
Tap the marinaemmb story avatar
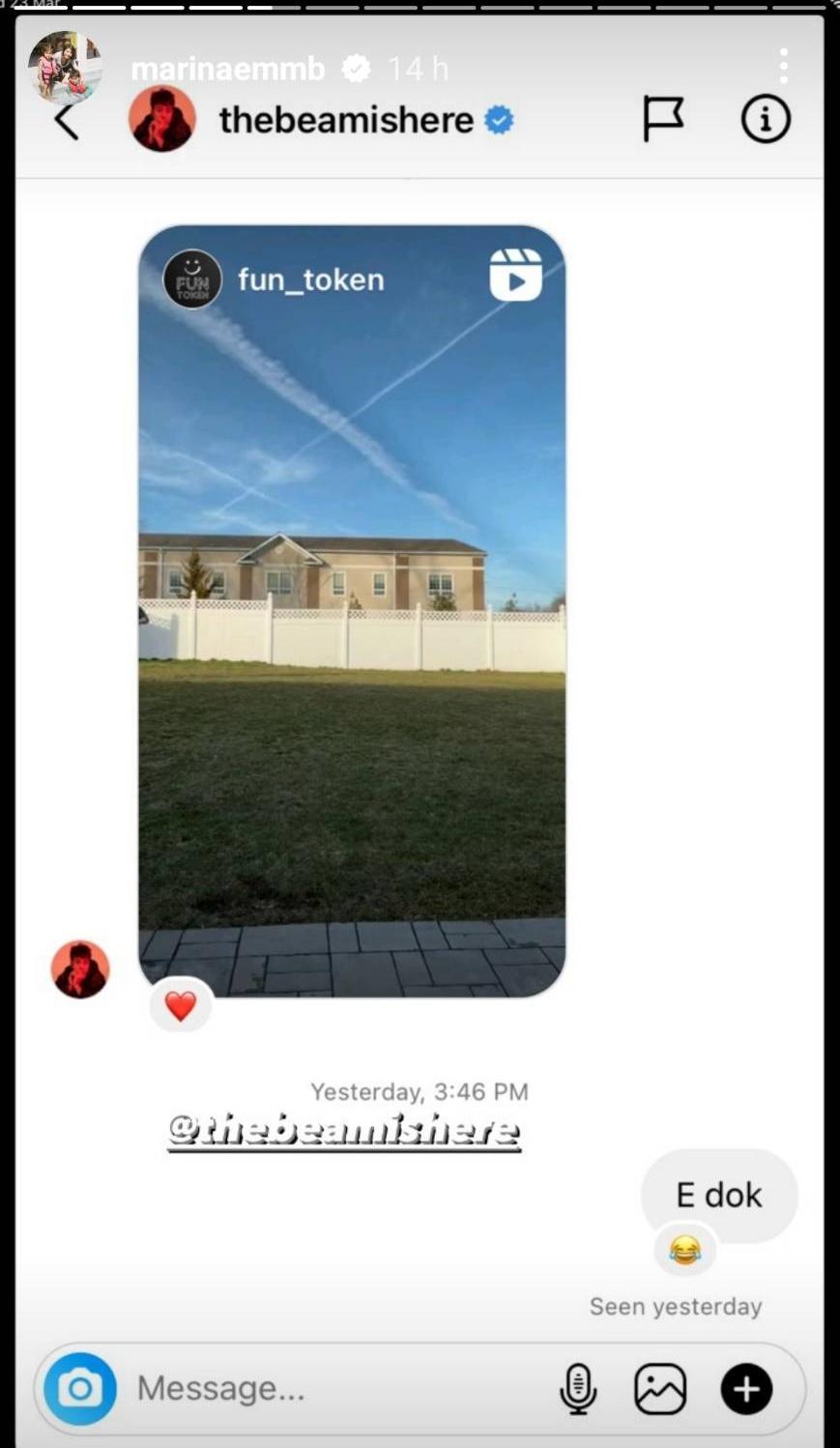[64, 67]
